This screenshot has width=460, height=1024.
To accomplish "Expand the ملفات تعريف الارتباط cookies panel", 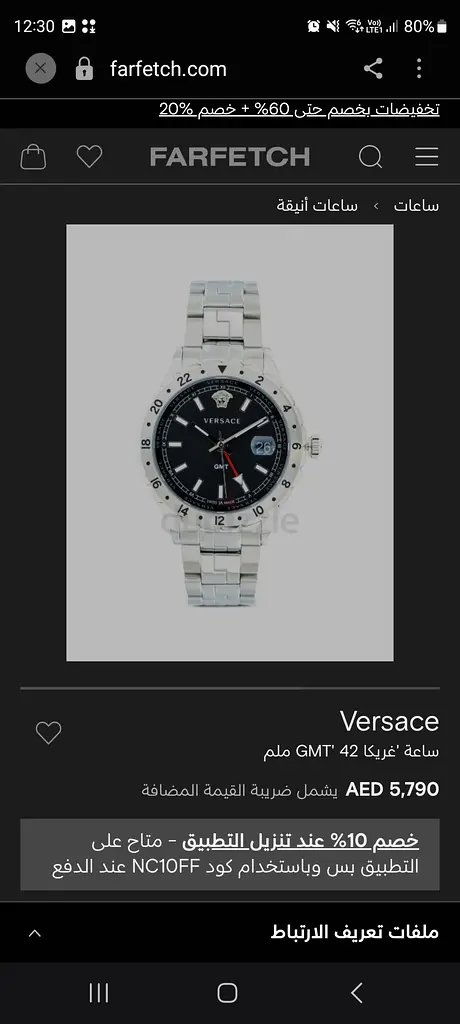I will click(230, 933).
